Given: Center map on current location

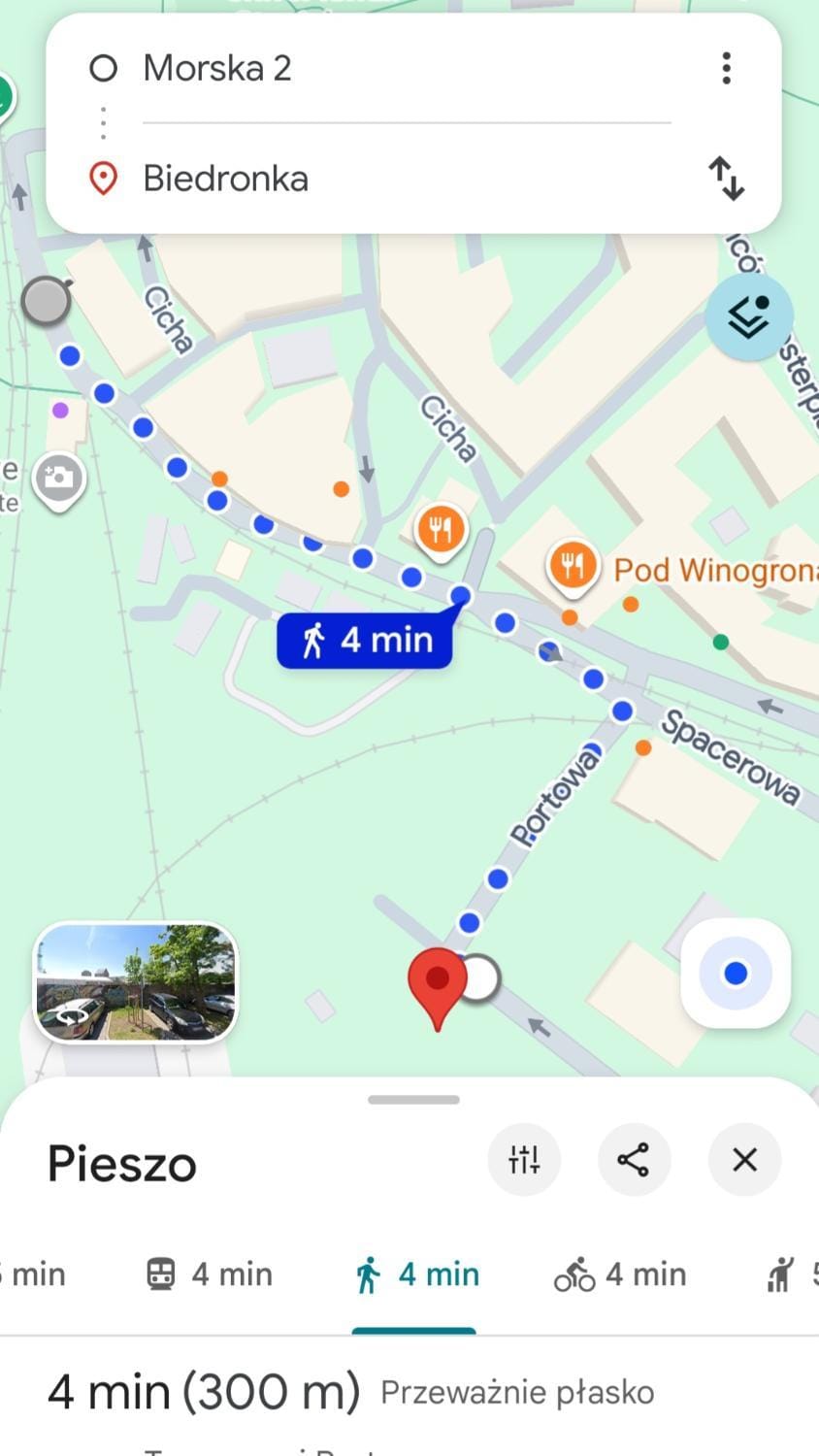Looking at the screenshot, I should [735, 974].
